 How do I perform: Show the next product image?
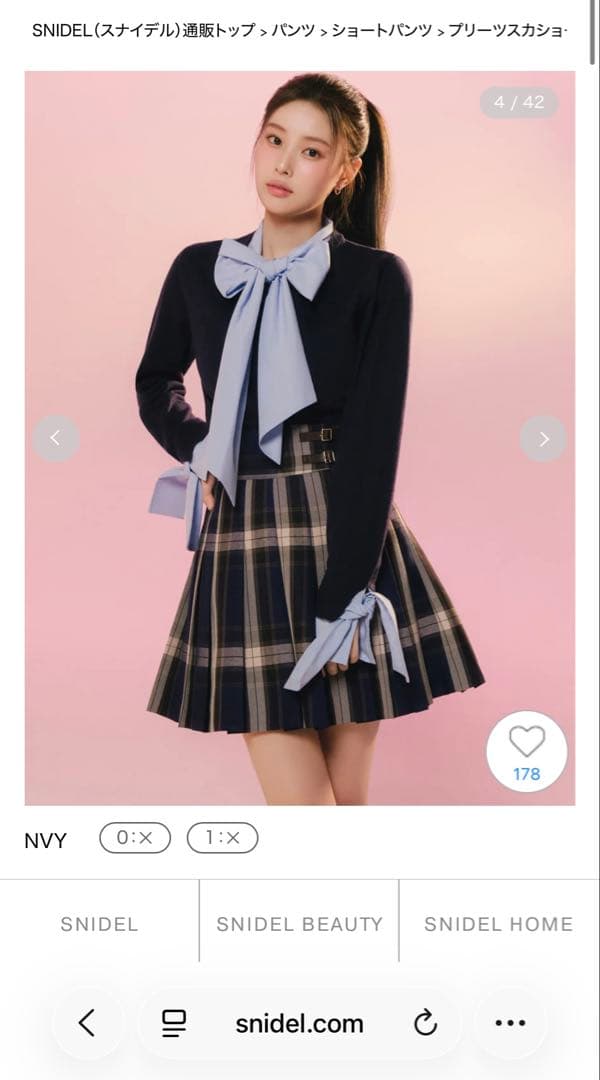click(543, 438)
